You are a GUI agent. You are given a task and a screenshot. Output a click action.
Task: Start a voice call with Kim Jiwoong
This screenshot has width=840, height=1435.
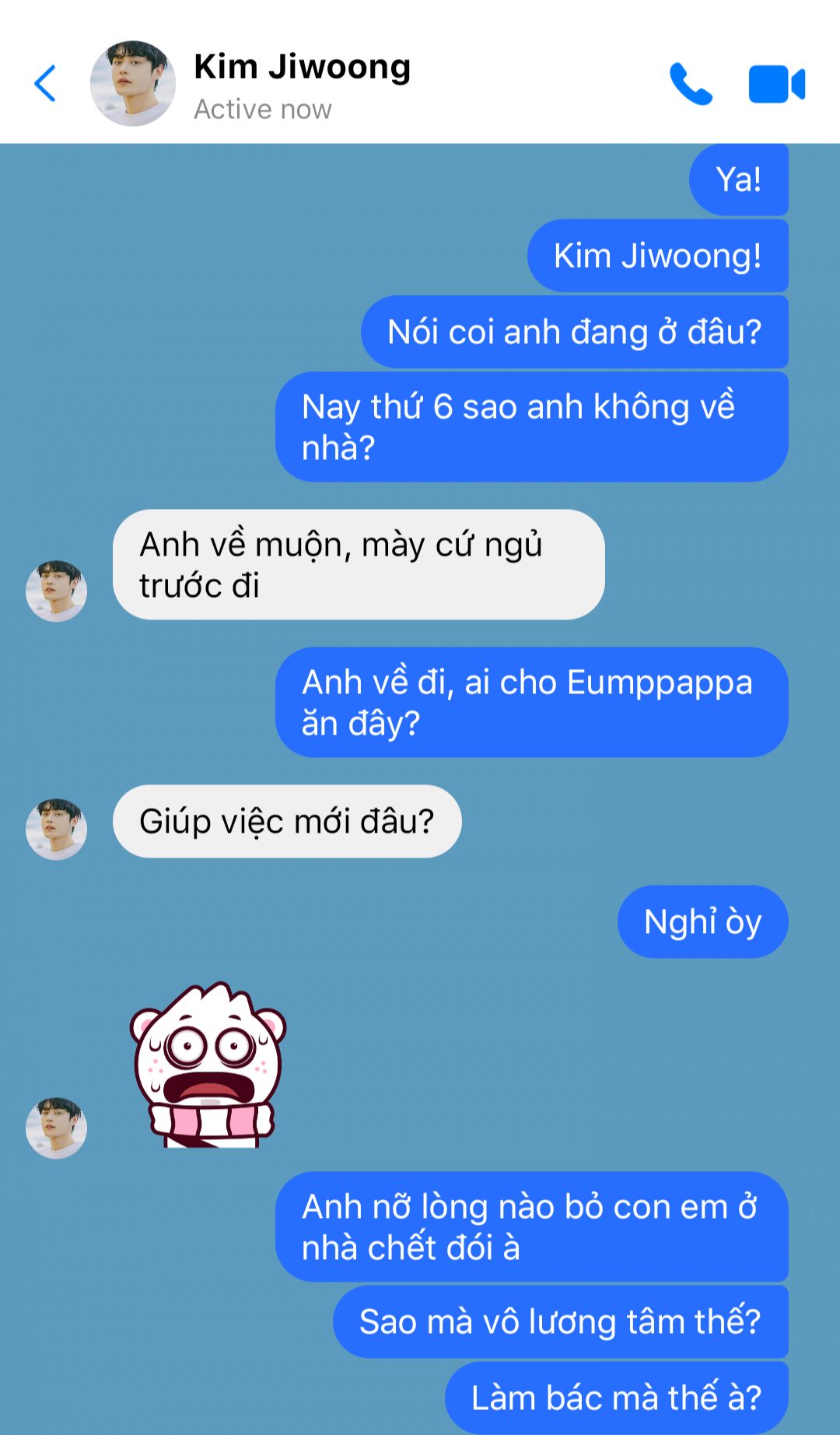[x=691, y=83]
